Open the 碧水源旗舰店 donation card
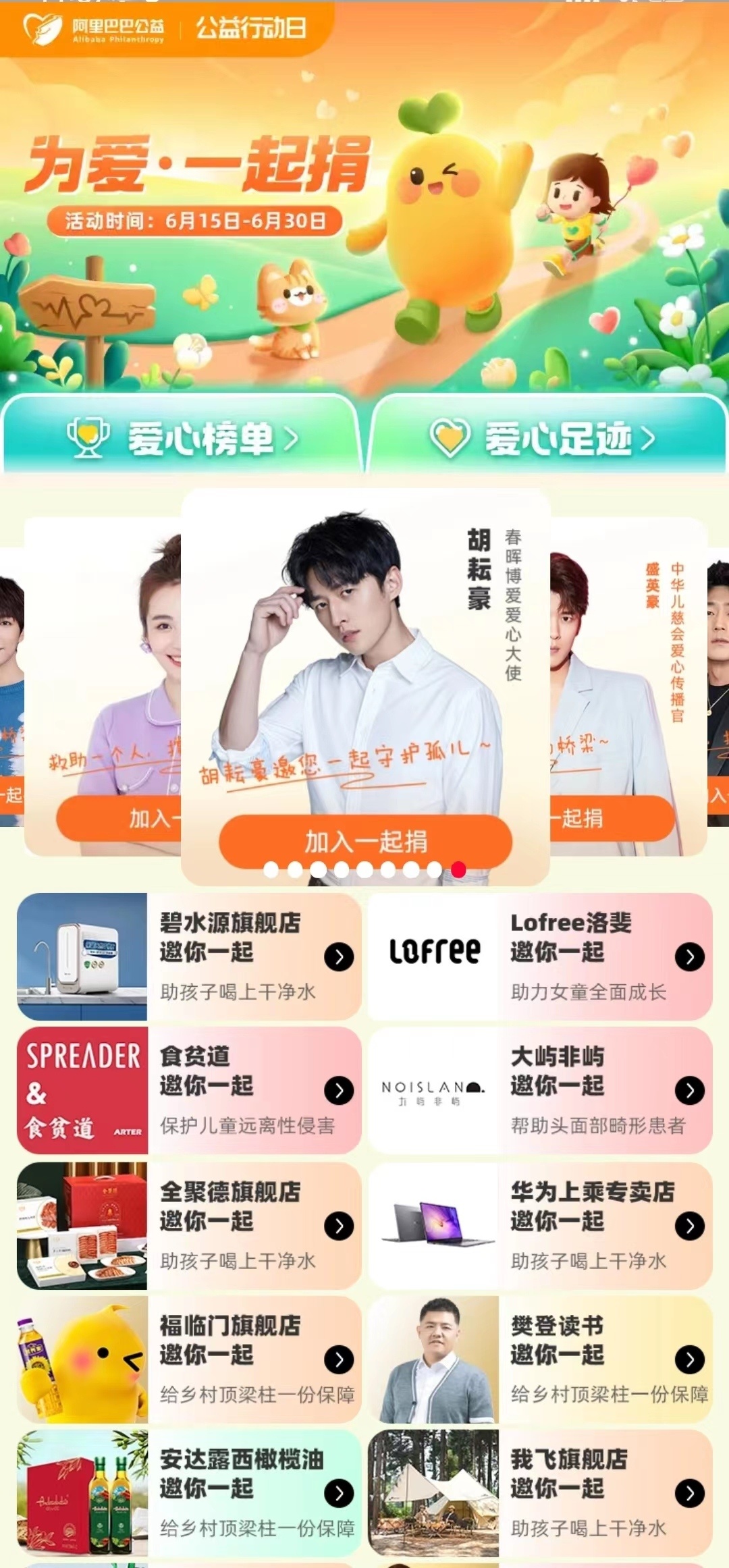The width and height of the screenshot is (729, 1568). pos(189,956)
